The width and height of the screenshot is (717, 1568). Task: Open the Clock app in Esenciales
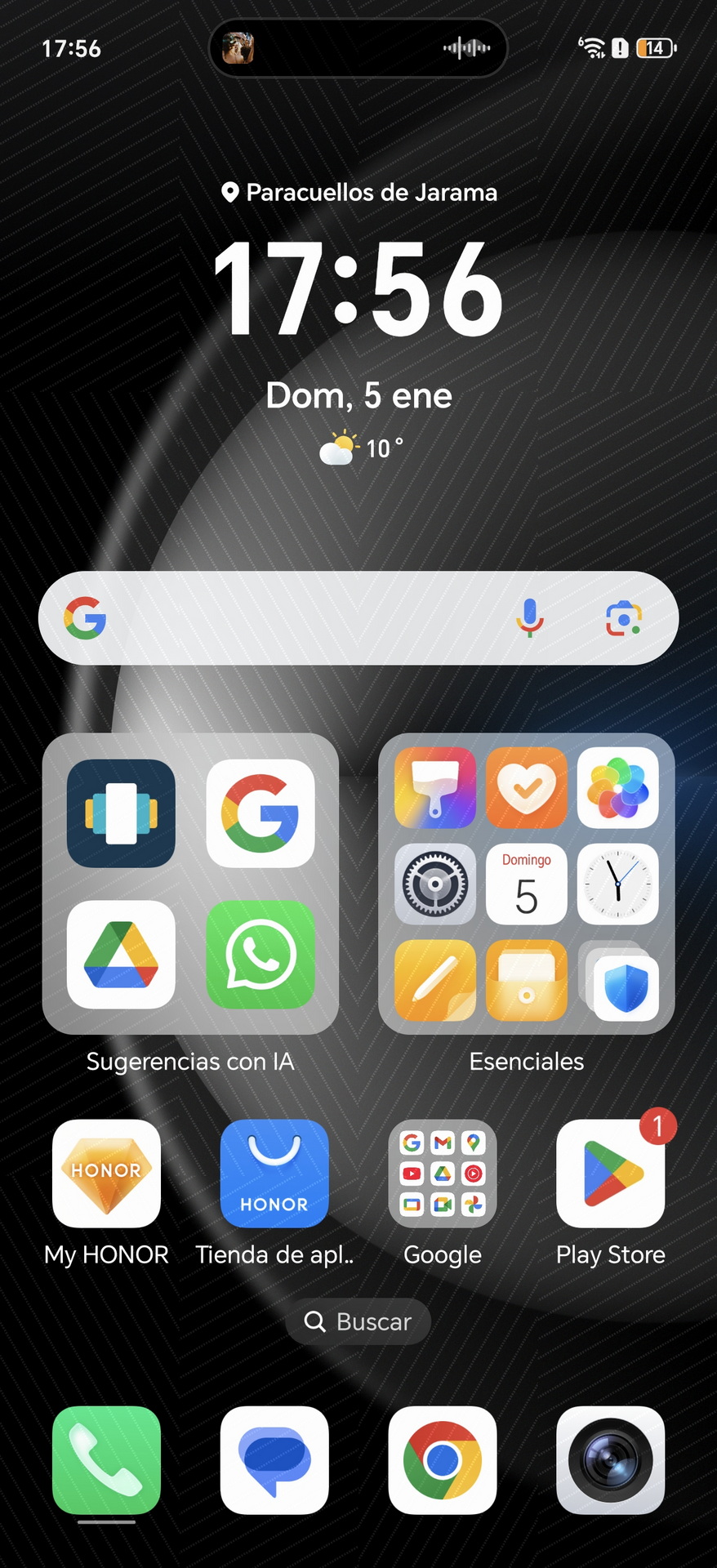[618, 884]
